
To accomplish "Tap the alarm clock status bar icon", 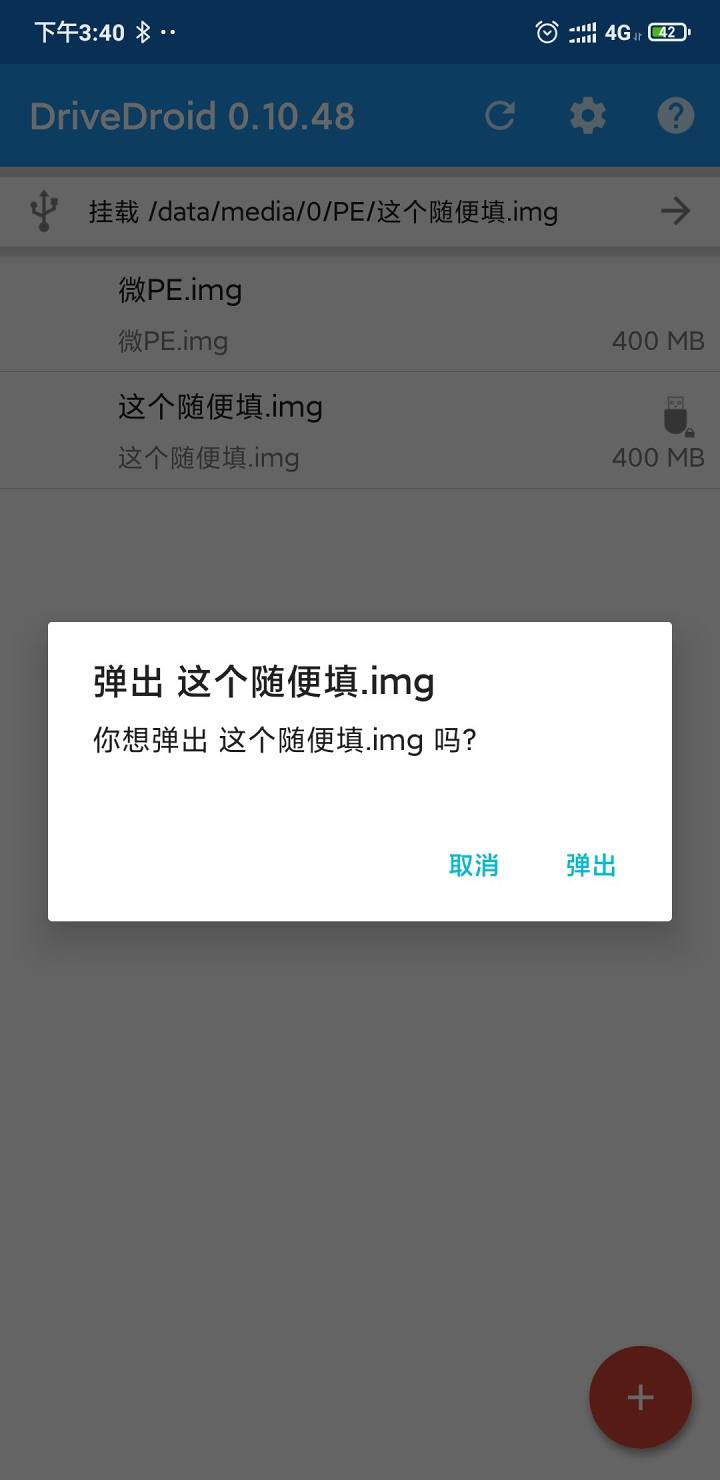I will coord(546,32).
